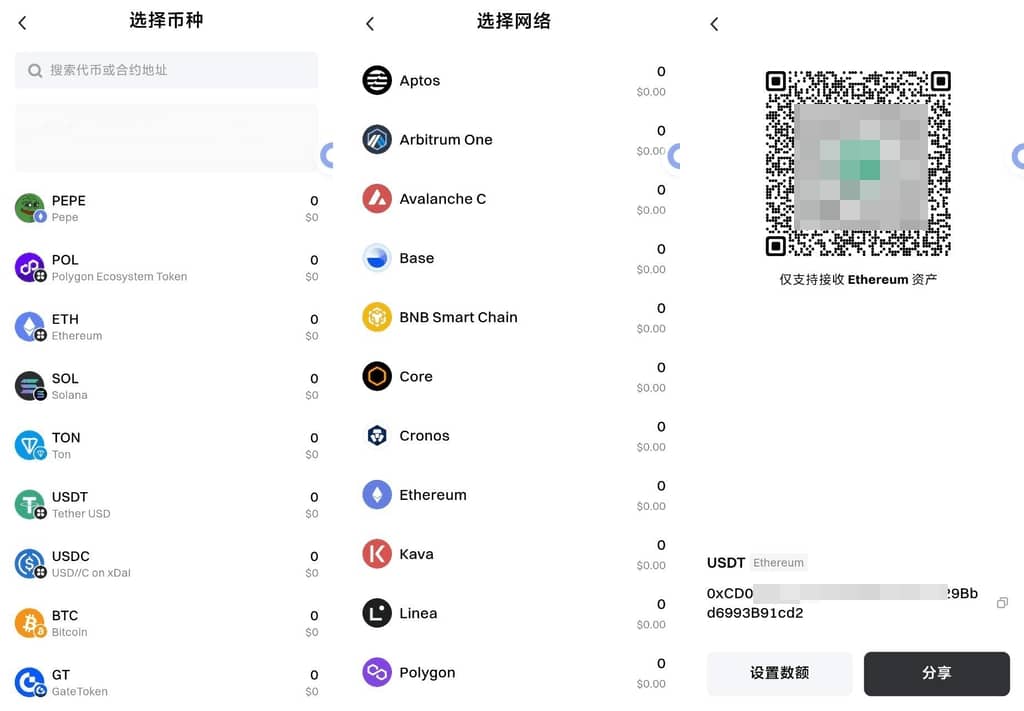Open the SOL Solana coin row

(165, 386)
